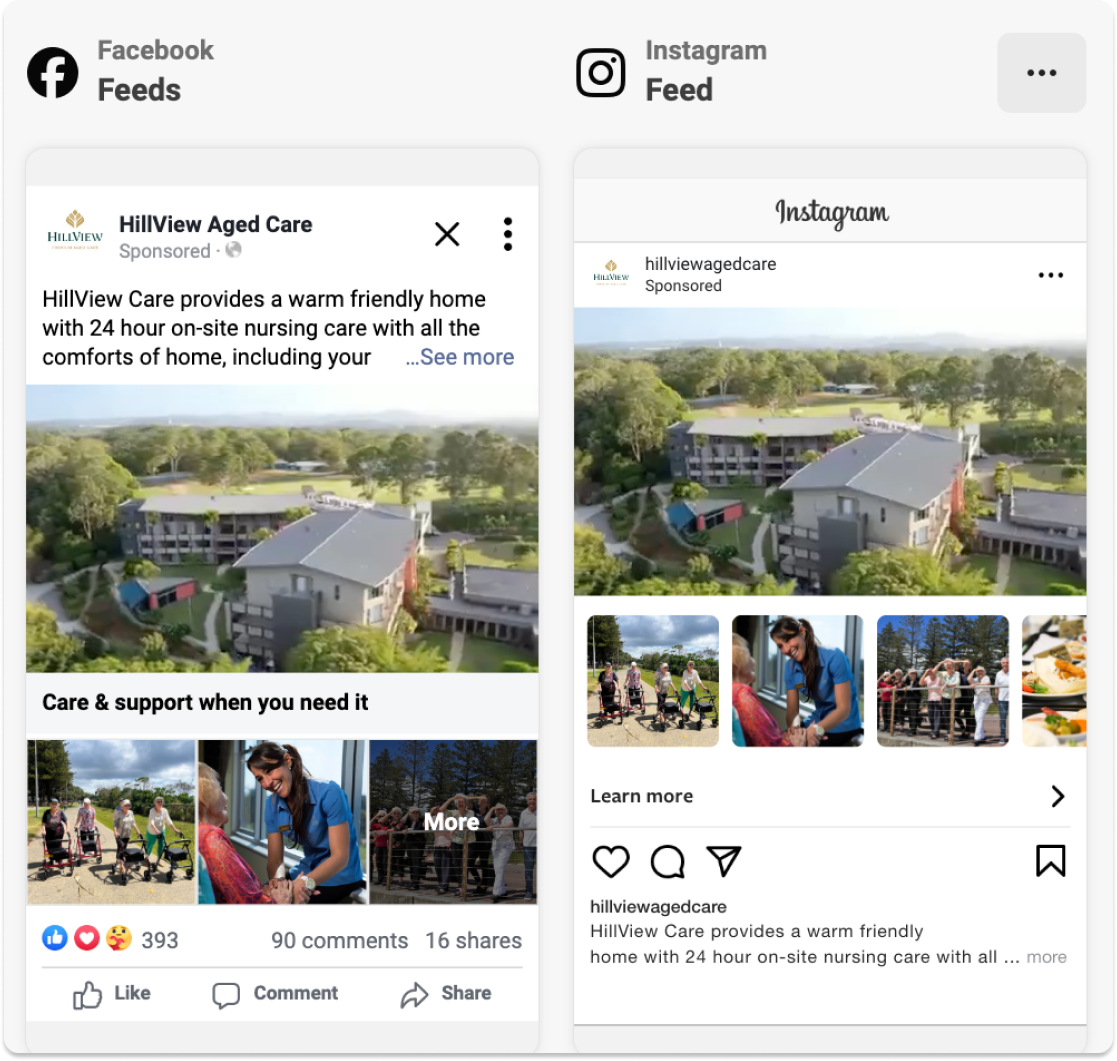Open the three-dot options menu beside Instagram Feed
Viewport: 1117px width, 1061px height.
click(x=1041, y=73)
